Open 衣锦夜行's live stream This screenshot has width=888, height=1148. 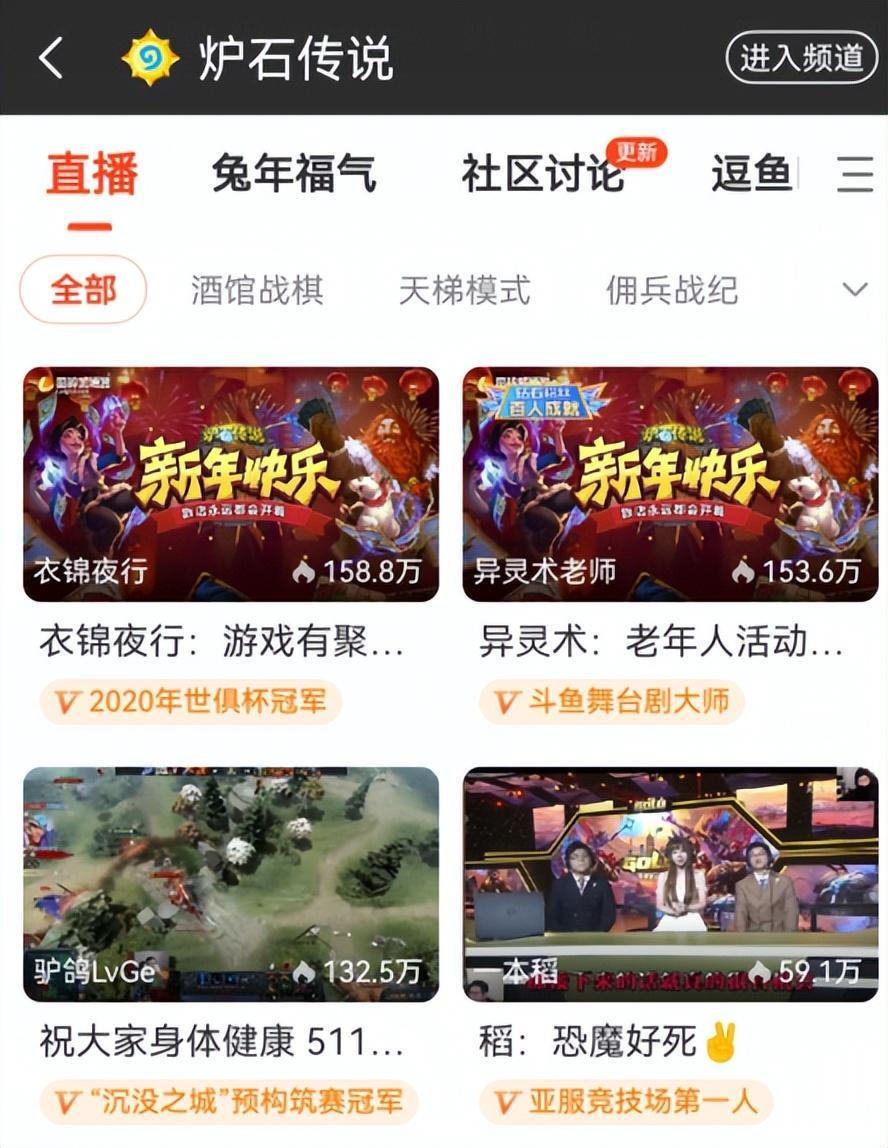coord(231,484)
